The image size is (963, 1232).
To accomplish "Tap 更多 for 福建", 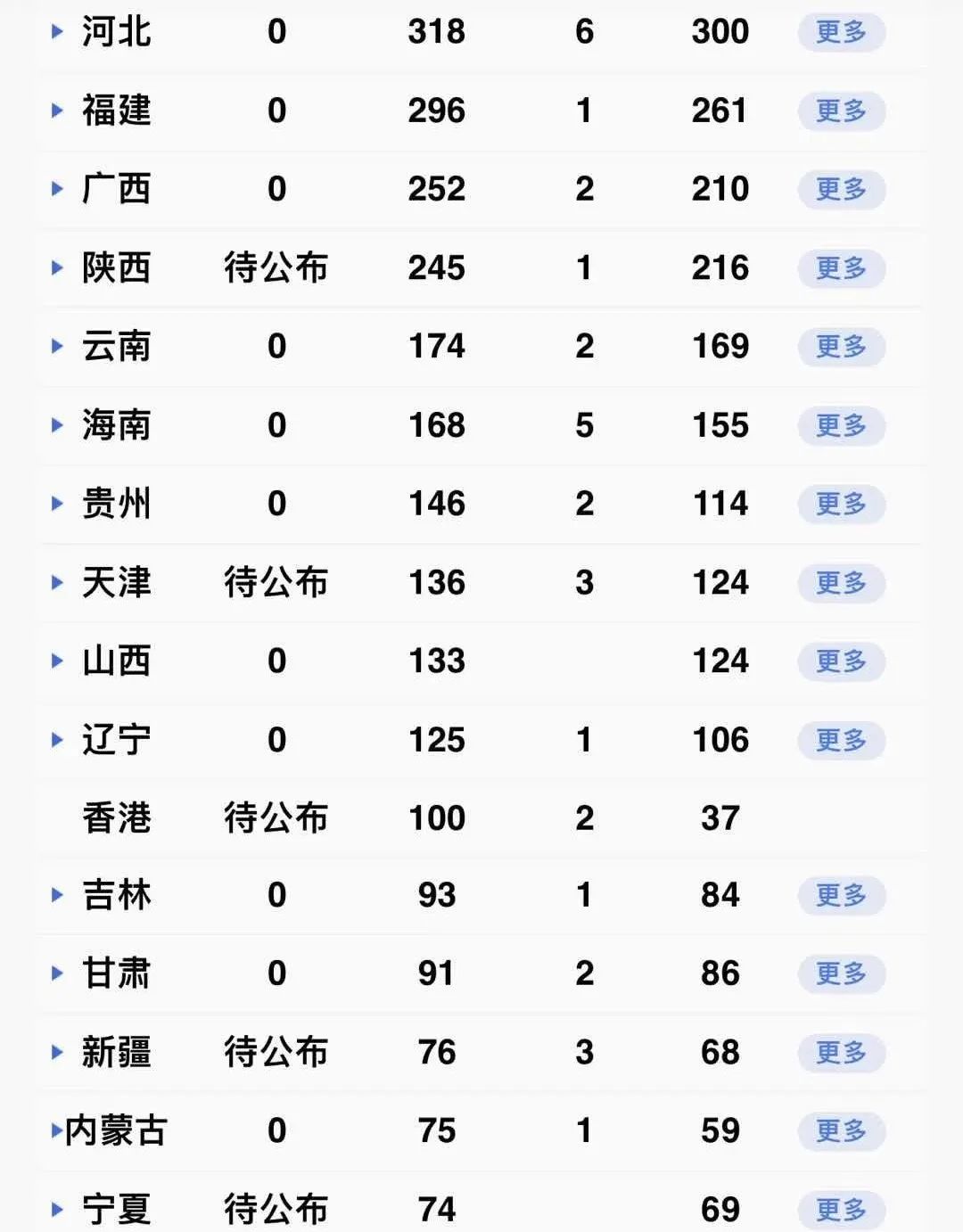I will click(x=841, y=111).
